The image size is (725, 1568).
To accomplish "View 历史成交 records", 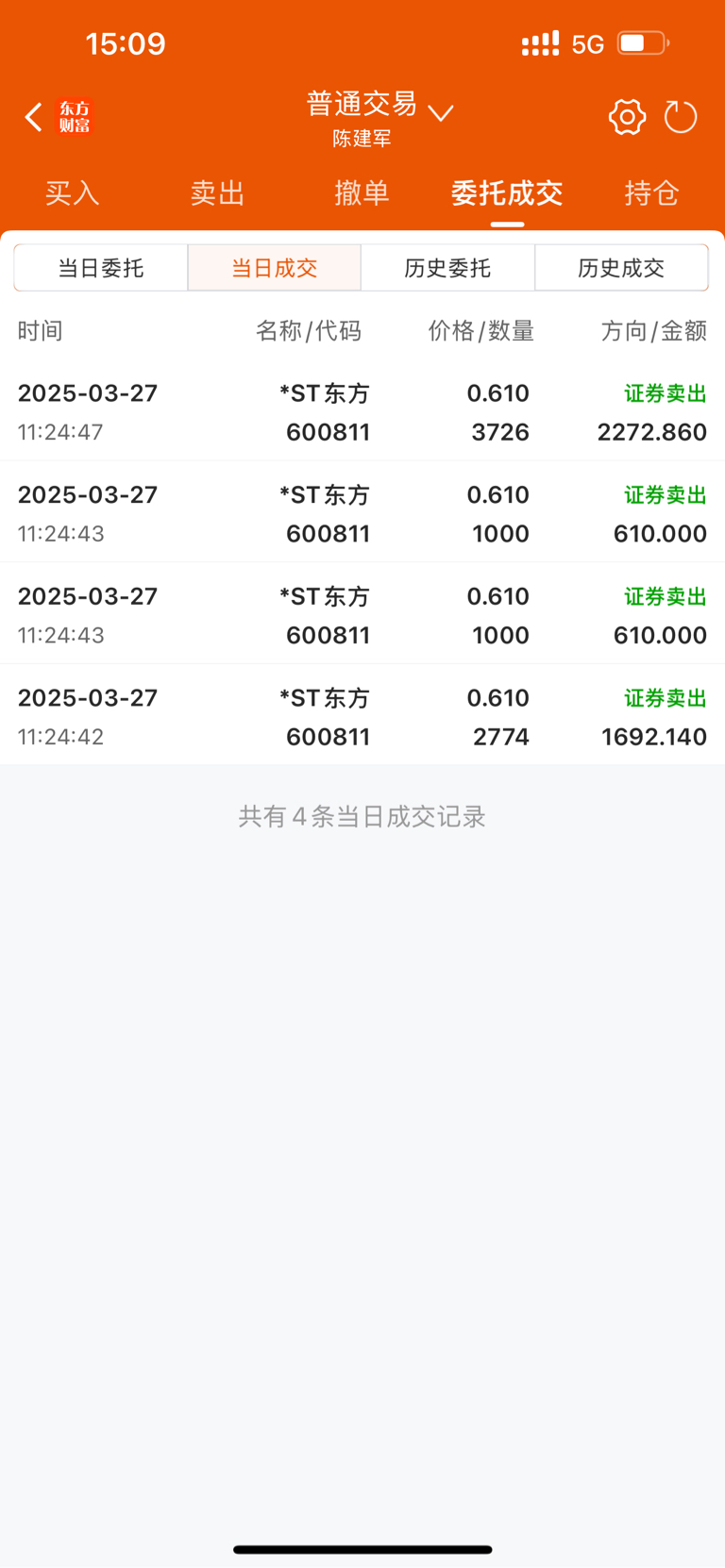I will tap(621, 268).
